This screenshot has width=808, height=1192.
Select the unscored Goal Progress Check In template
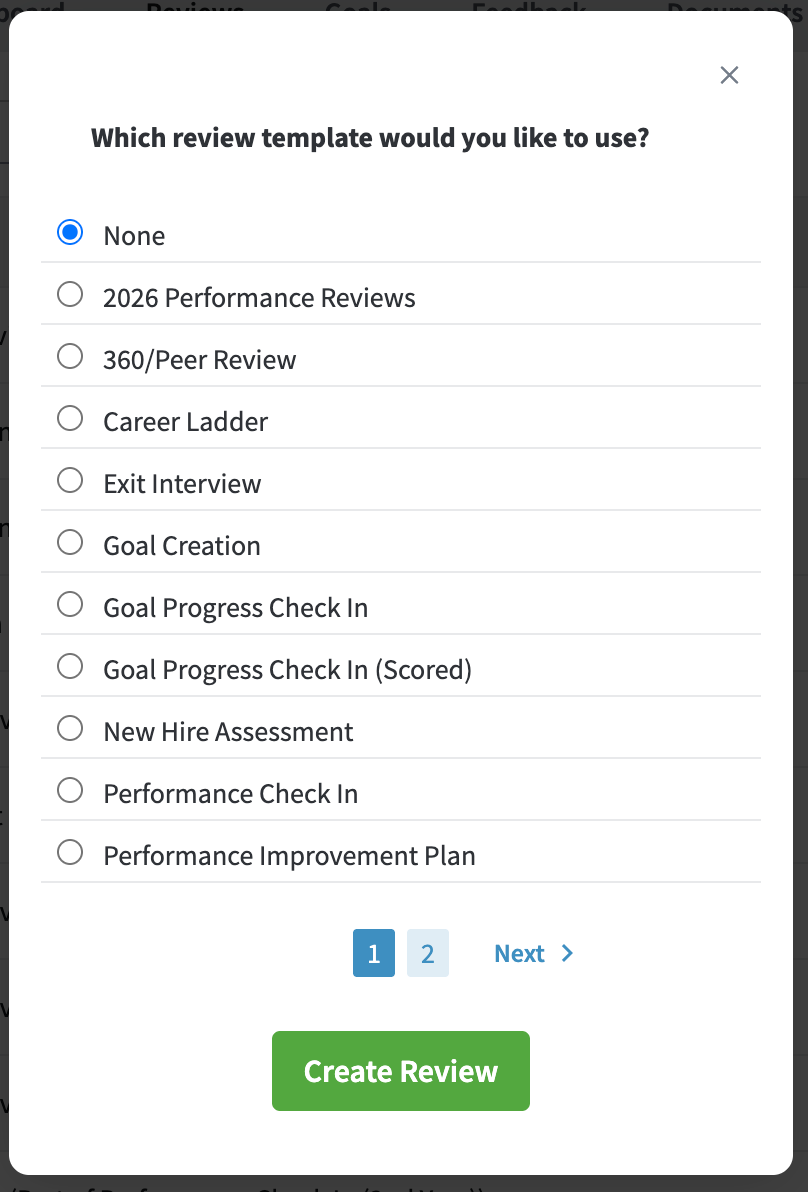(x=70, y=605)
